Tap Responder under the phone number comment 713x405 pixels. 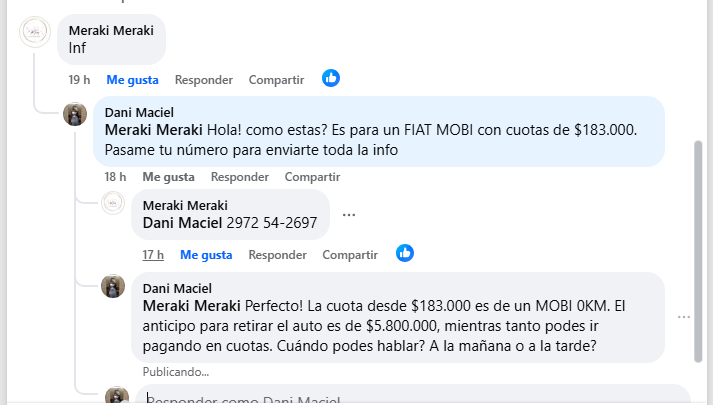[x=277, y=255]
